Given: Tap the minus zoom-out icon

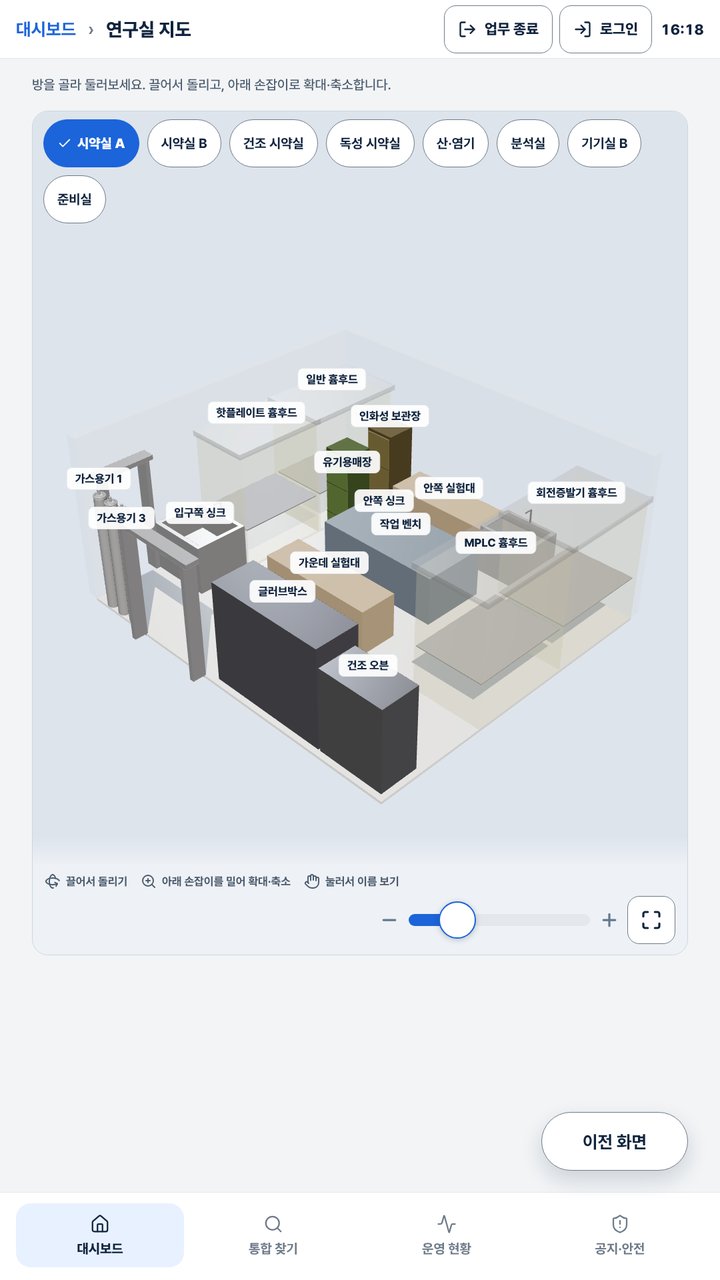Looking at the screenshot, I should pos(389,920).
